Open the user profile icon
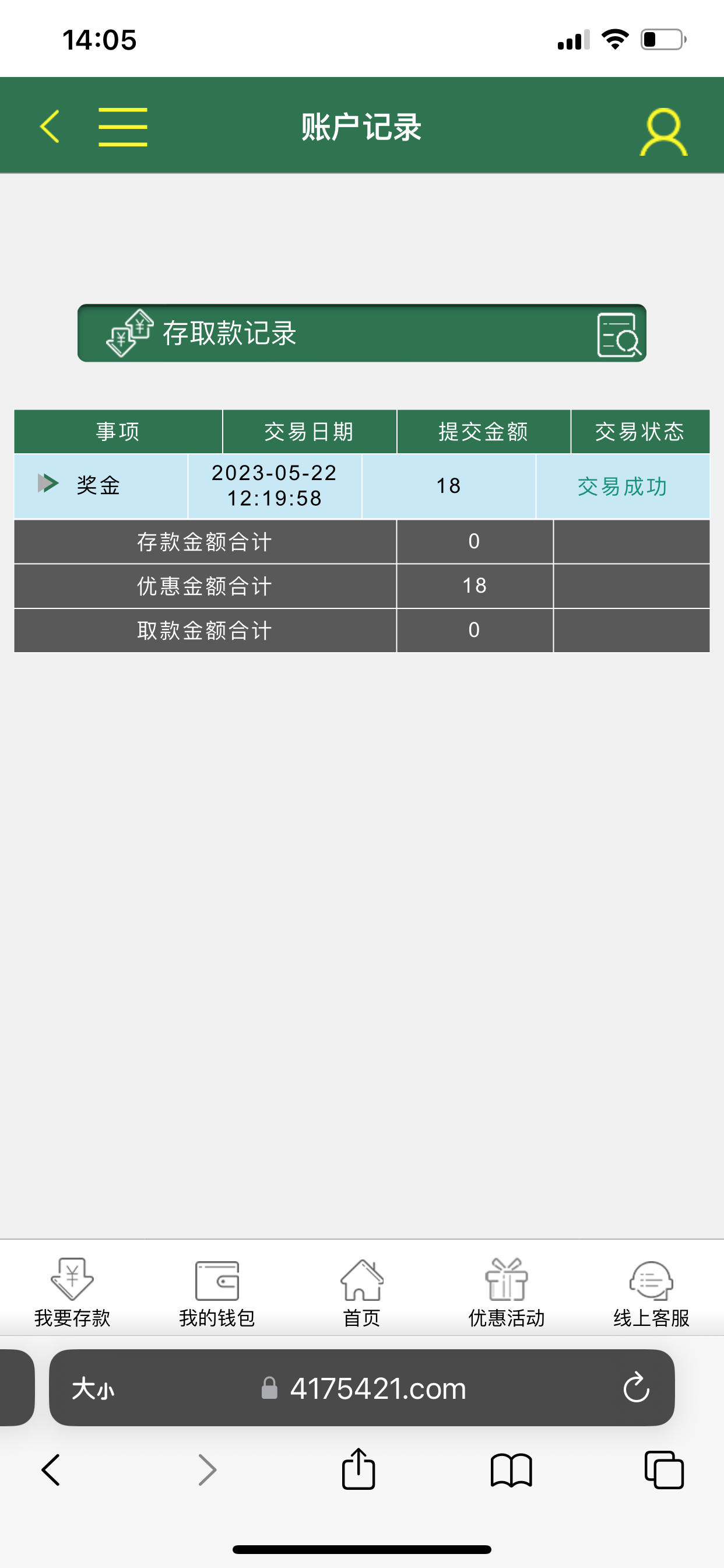 point(663,131)
